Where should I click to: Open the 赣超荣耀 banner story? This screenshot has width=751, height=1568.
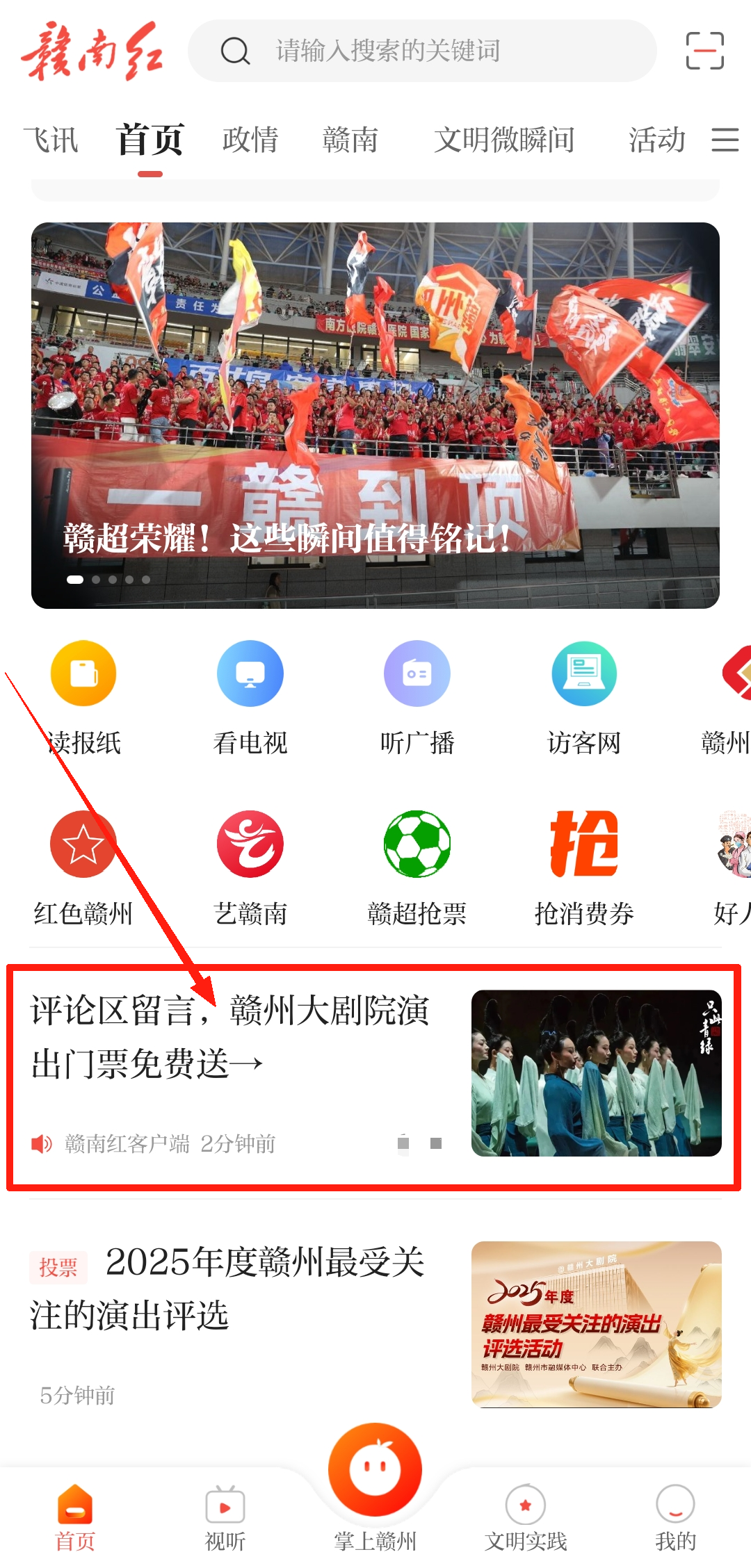tap(375, 415)
